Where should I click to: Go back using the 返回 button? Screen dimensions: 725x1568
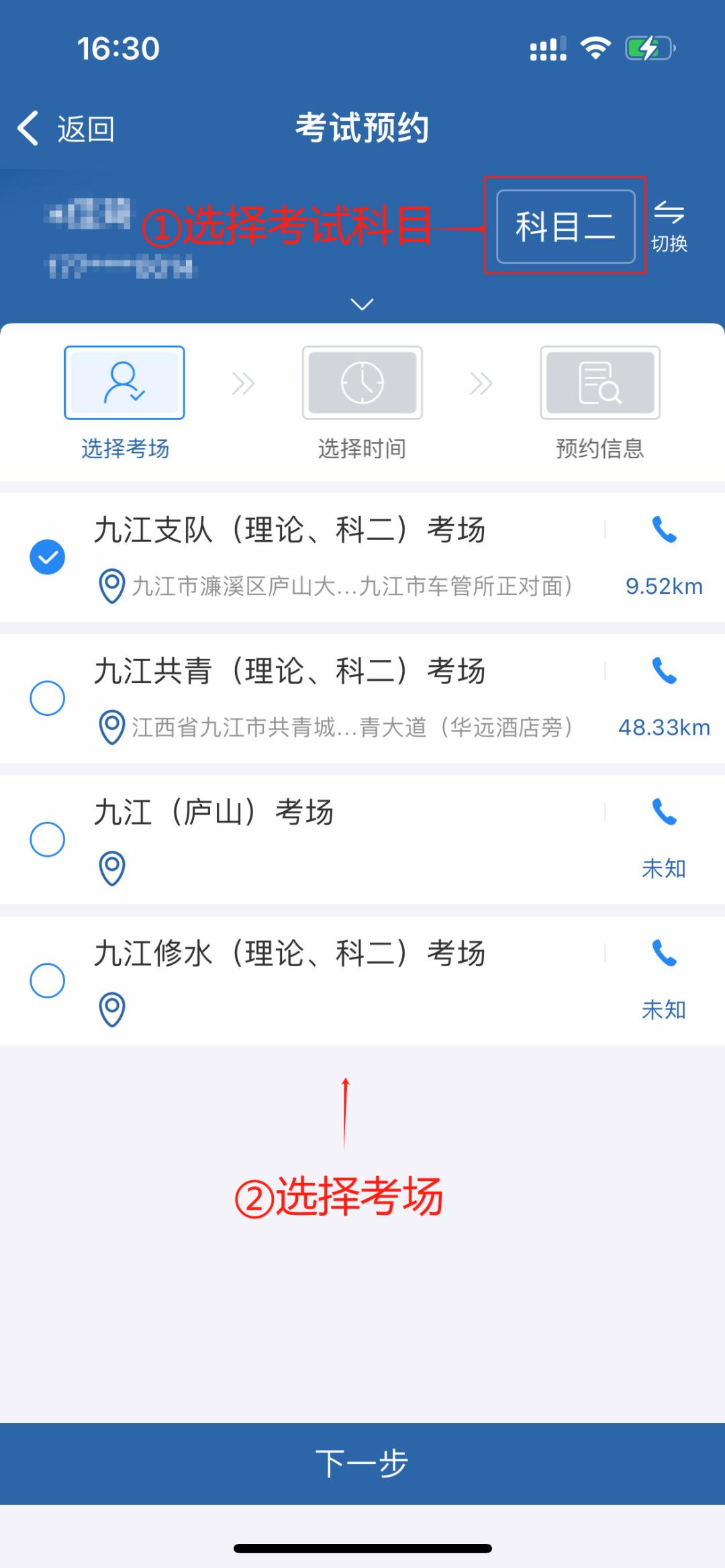(66, 128)
